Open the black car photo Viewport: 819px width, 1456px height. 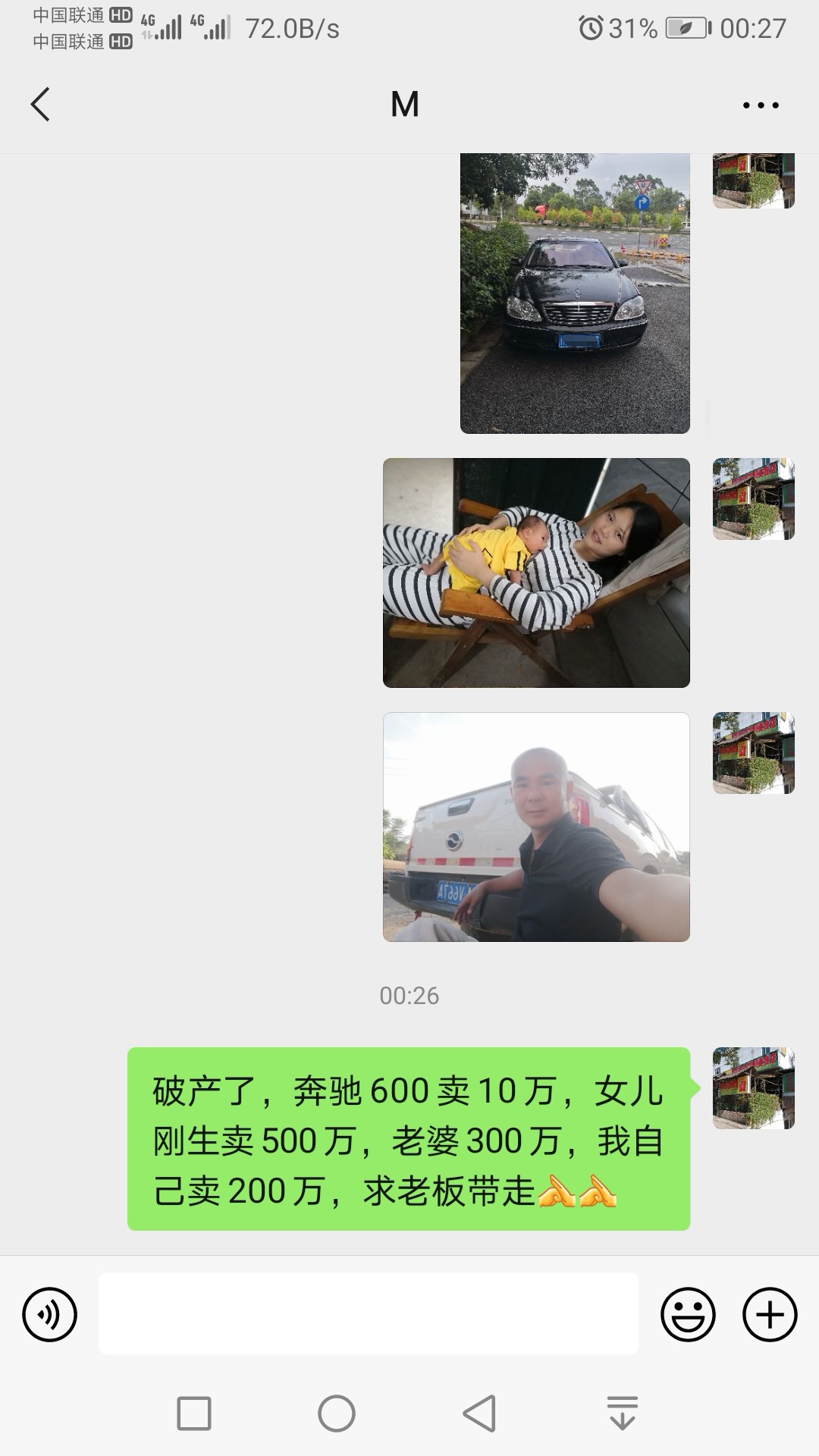coord(575,293)
